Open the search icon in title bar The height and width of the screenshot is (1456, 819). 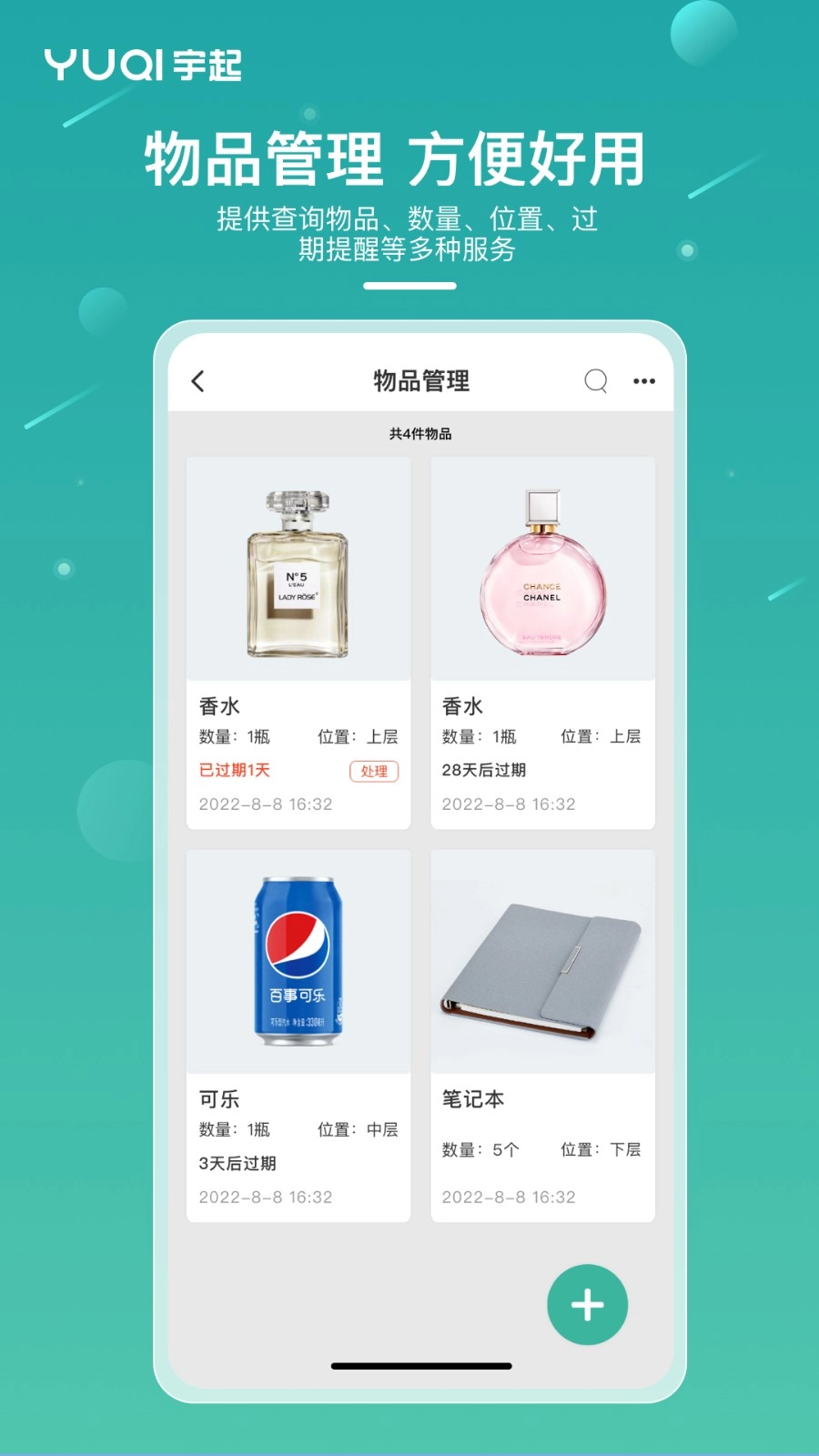click(596, 381)
